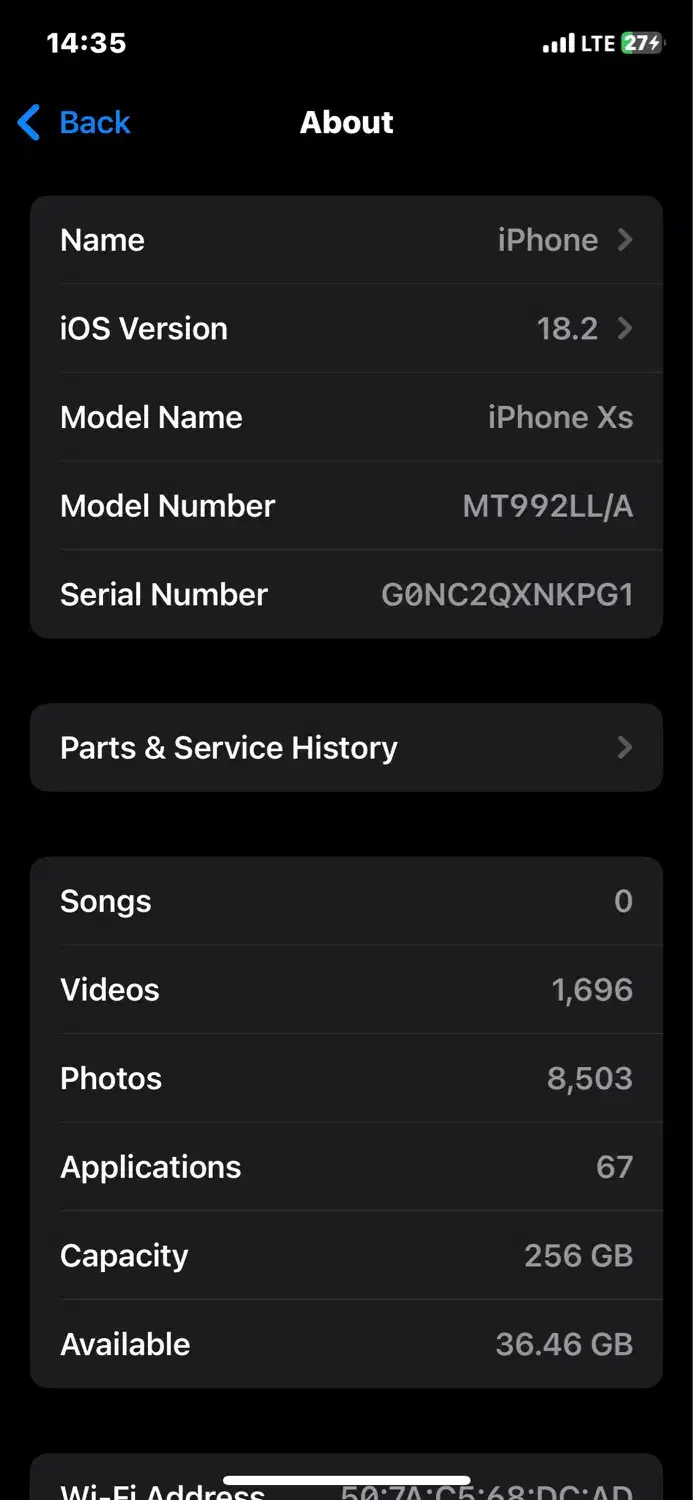Open iOS Version 18.2 details
The height and width of the screenshot is (1500, 693).
(x=346, y=328)
